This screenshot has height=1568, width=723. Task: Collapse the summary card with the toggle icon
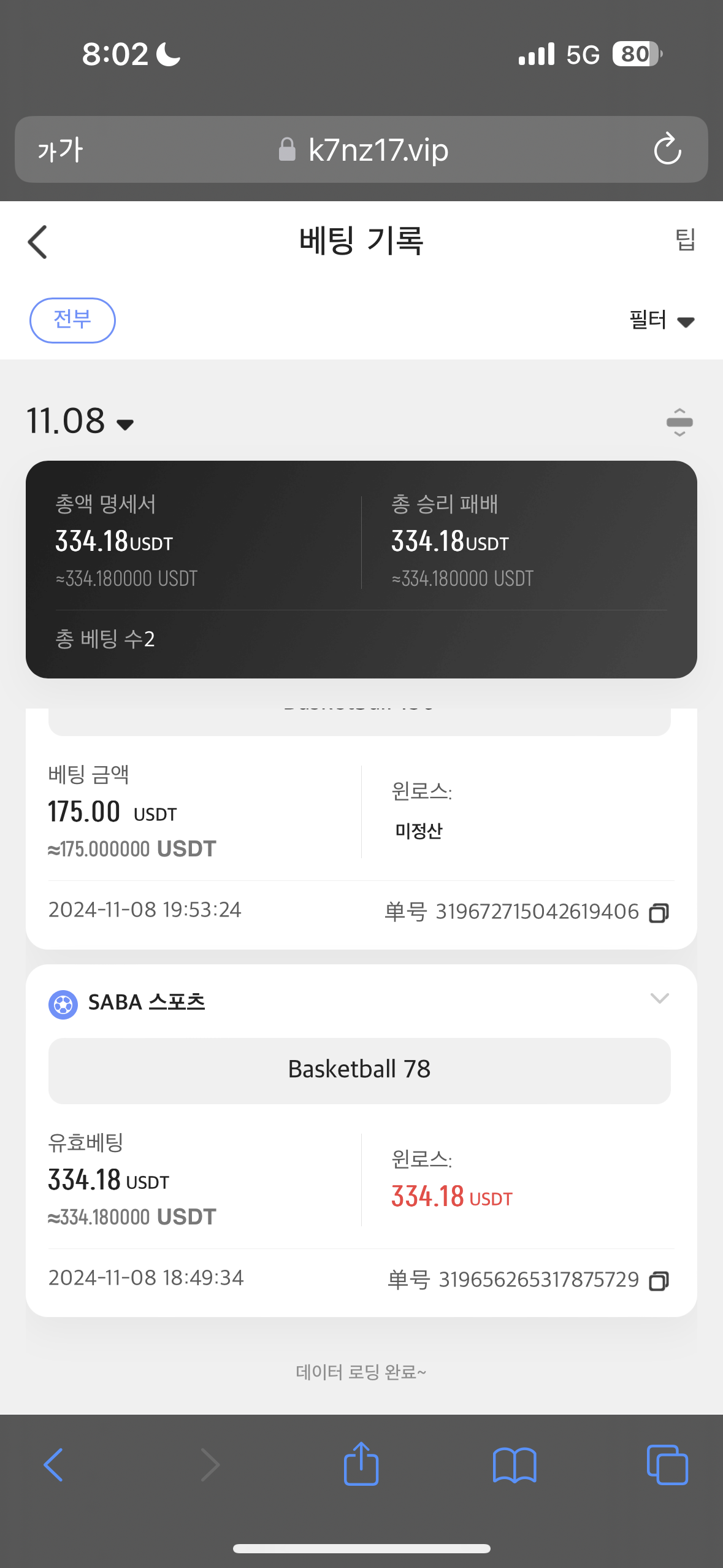679,422
